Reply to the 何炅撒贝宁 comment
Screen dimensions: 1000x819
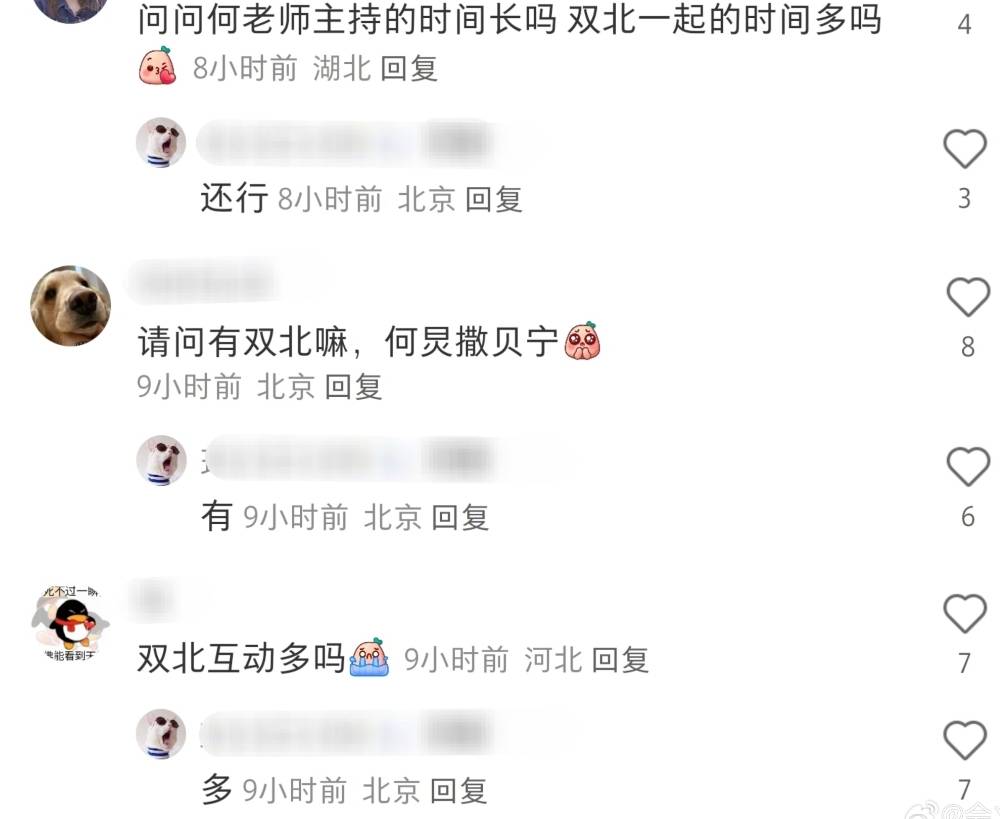354,387
